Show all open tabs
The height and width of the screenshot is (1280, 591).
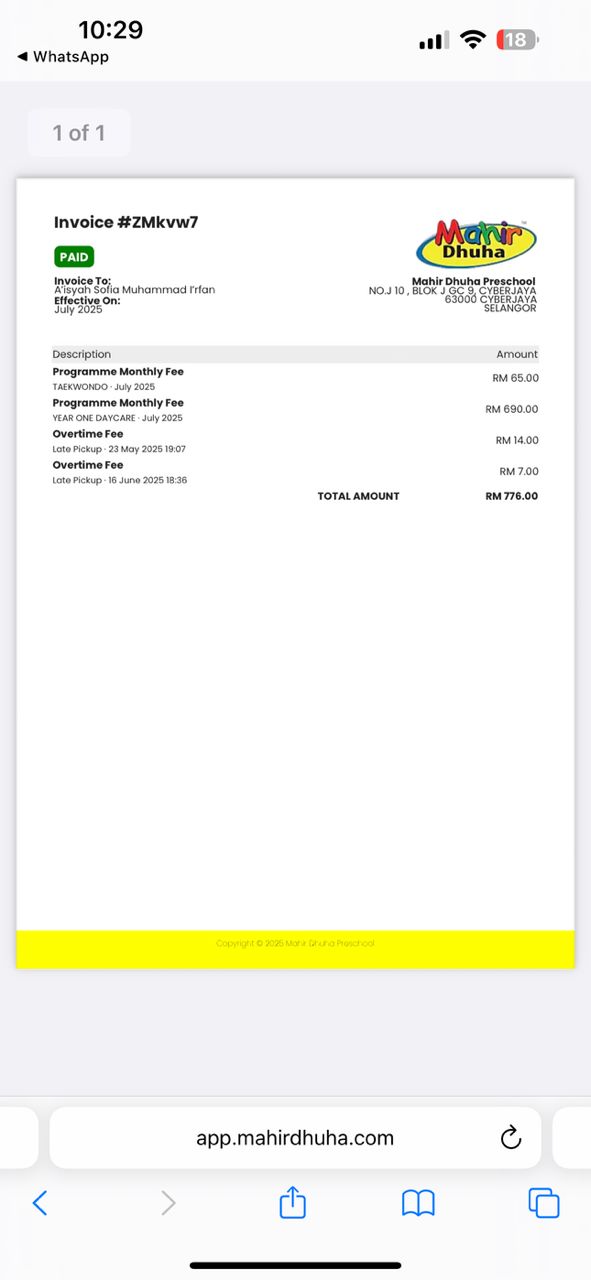(544, 1203)
